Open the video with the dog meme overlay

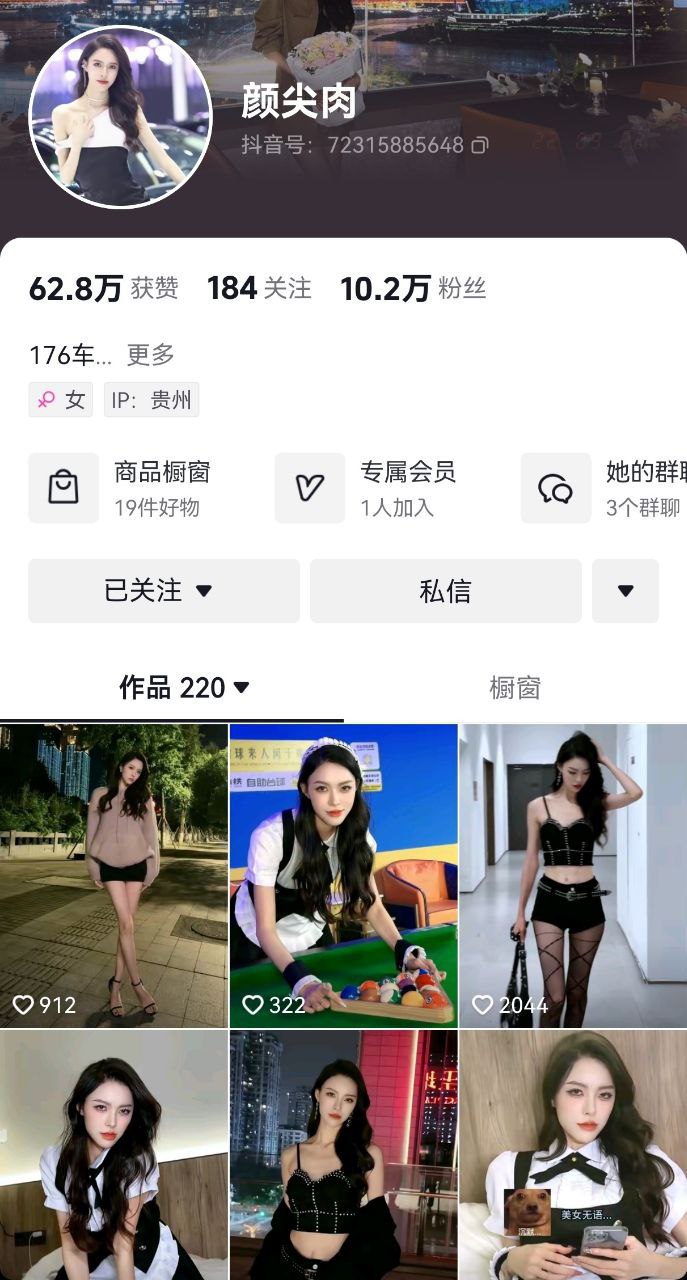coord(573,1155)
